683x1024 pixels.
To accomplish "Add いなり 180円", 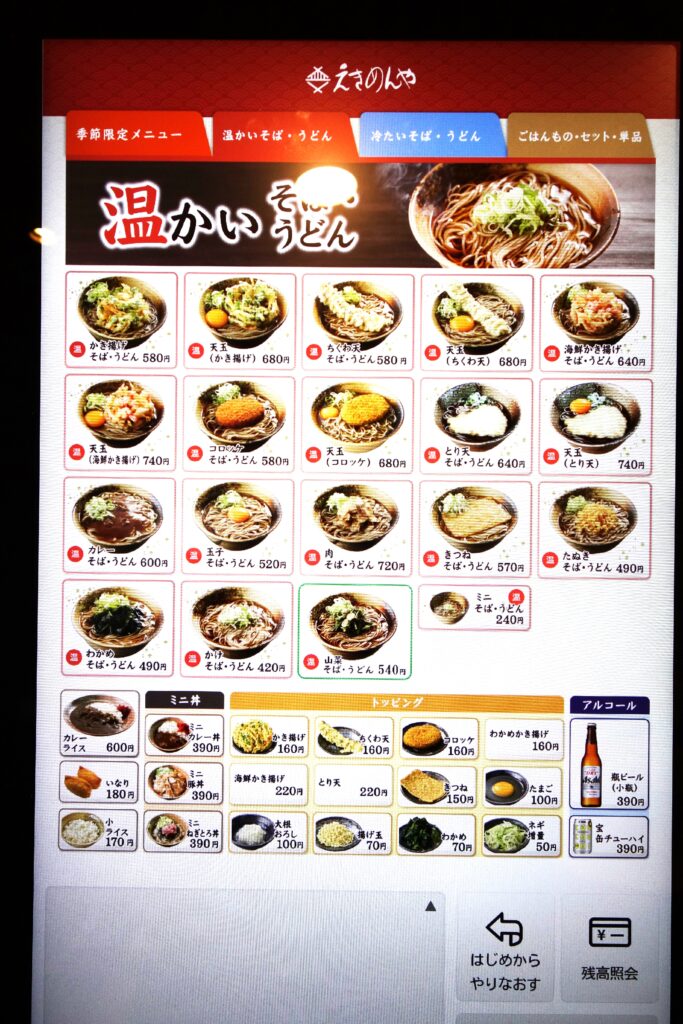I will pyautogui.click(x=99, y=782).
